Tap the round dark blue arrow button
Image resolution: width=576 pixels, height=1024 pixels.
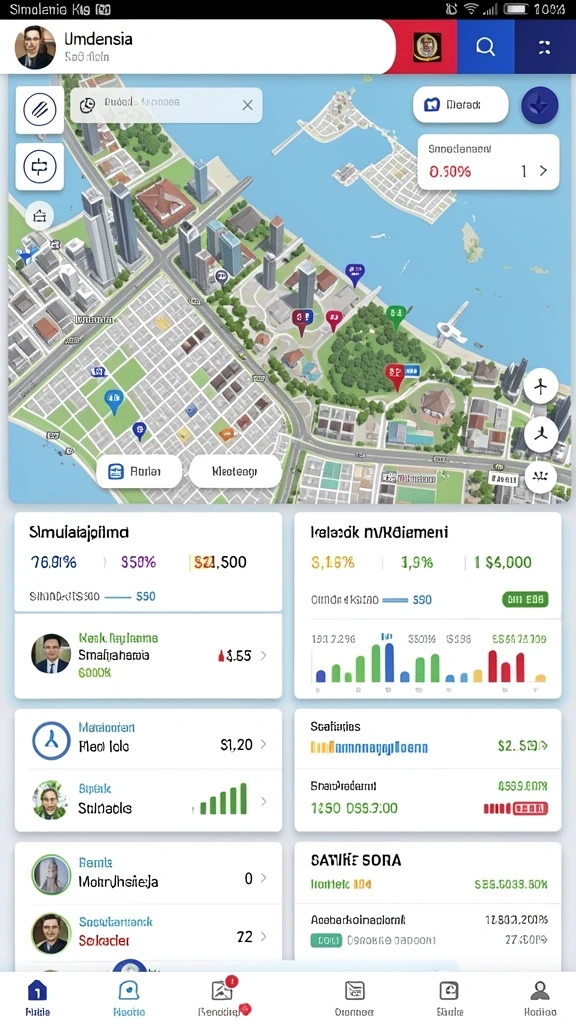click(x=539, y=105)
